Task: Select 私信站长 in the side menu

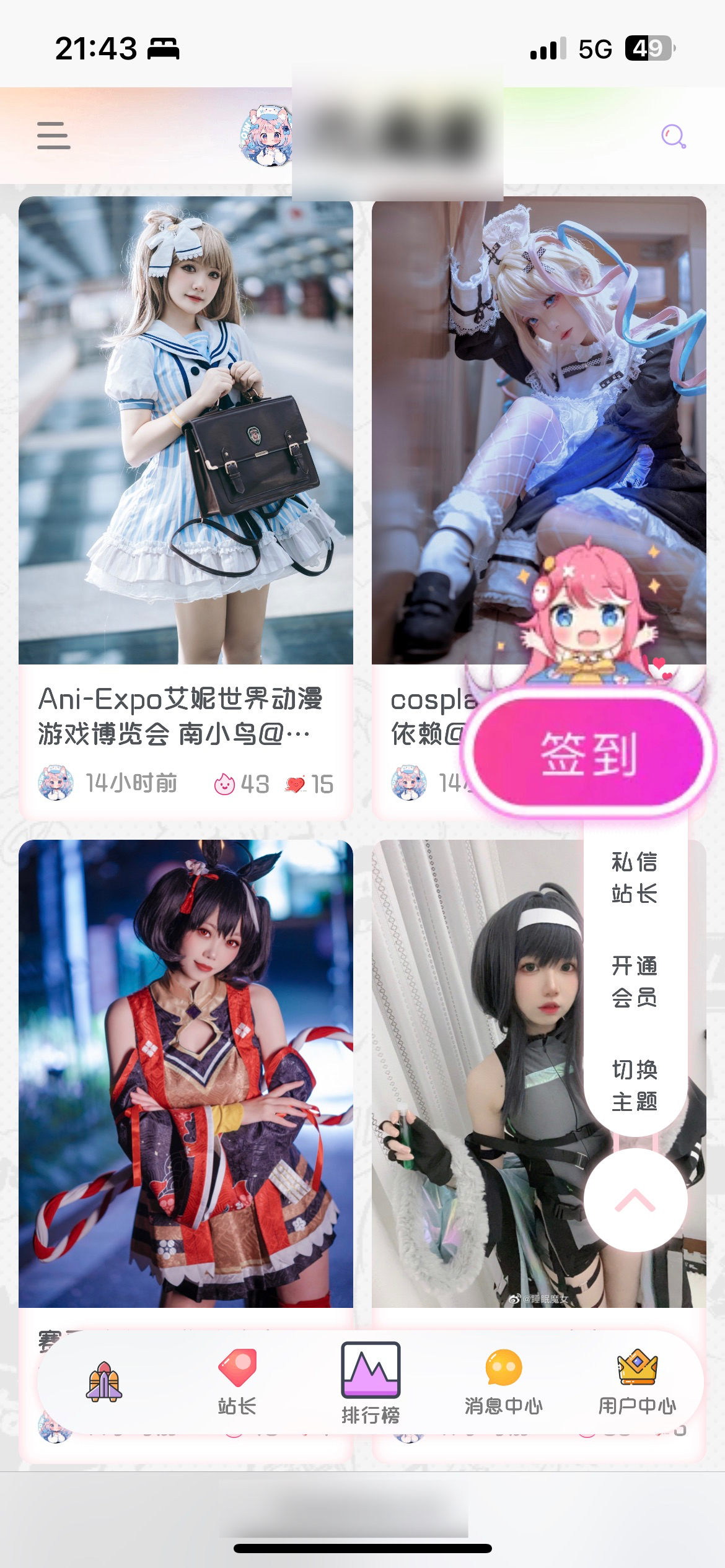Action: (635, 878)
